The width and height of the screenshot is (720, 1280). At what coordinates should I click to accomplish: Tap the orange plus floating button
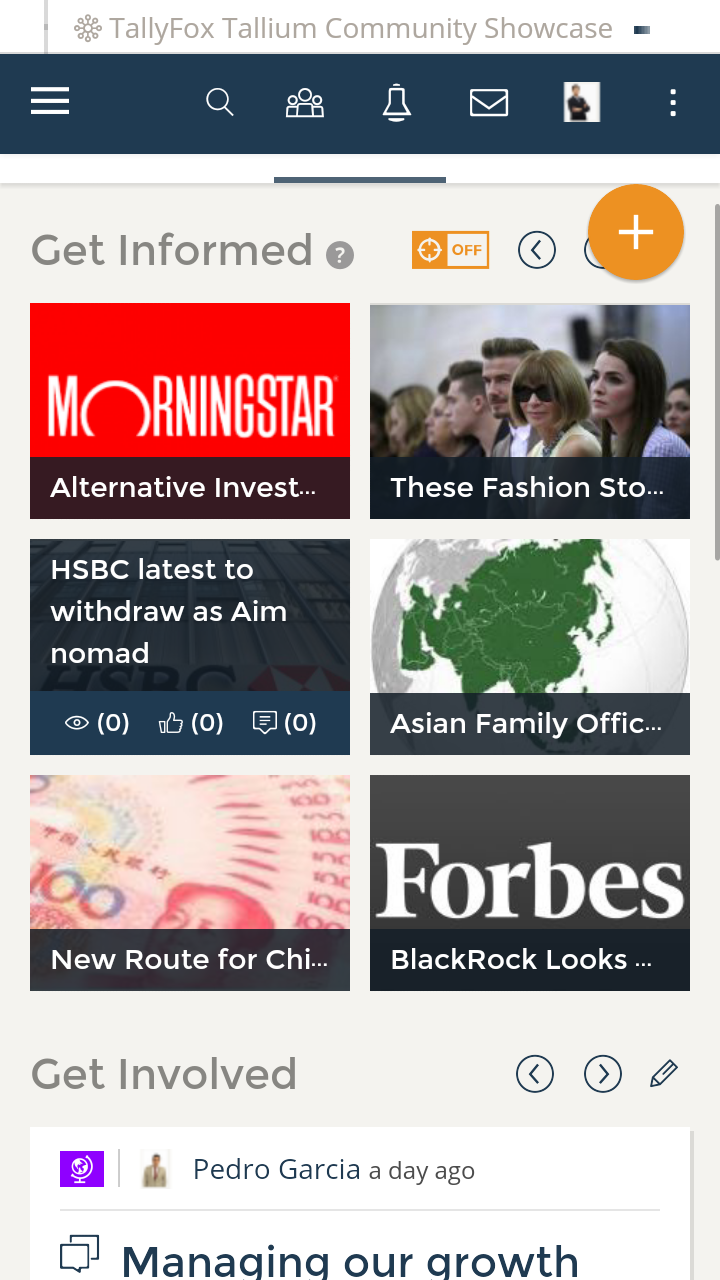tap(636, 232)
